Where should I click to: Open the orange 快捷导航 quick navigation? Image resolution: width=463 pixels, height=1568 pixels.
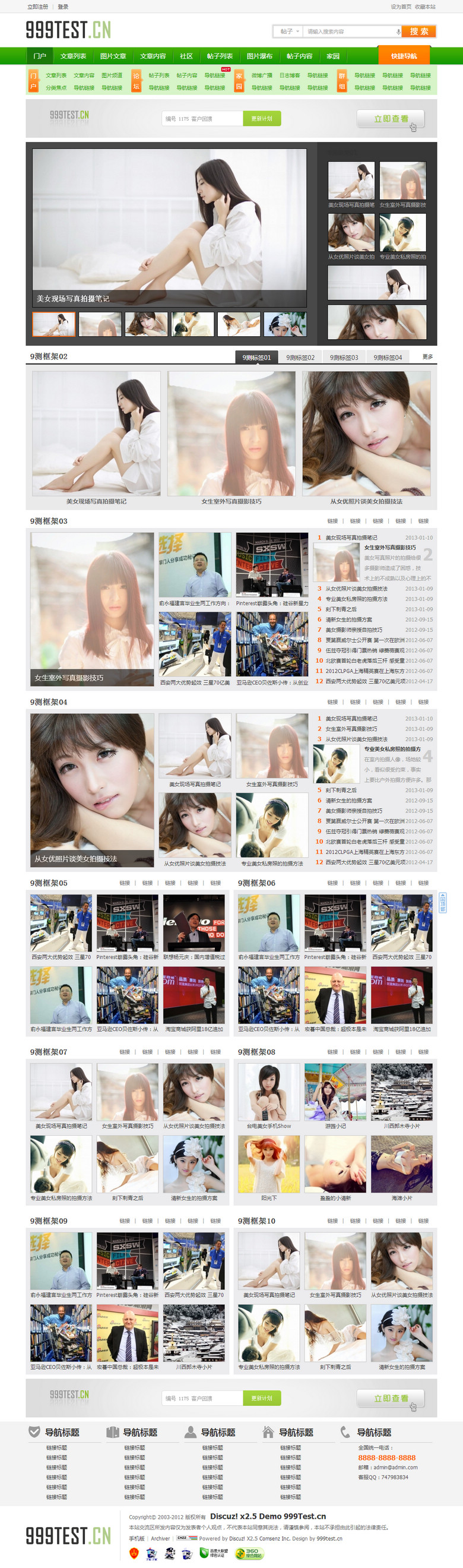point(404,56)
